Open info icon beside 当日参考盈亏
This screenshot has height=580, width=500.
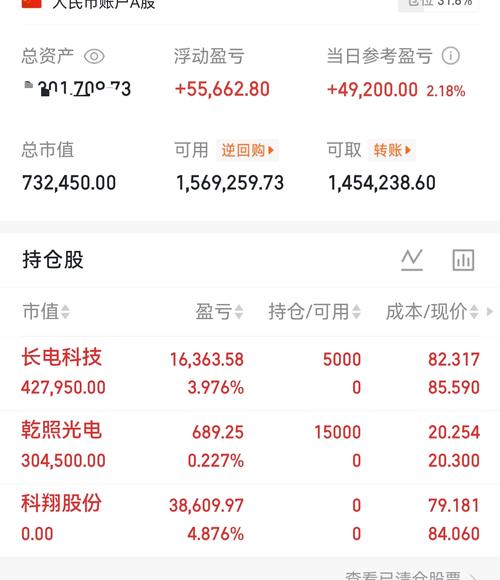coord(450,56)
